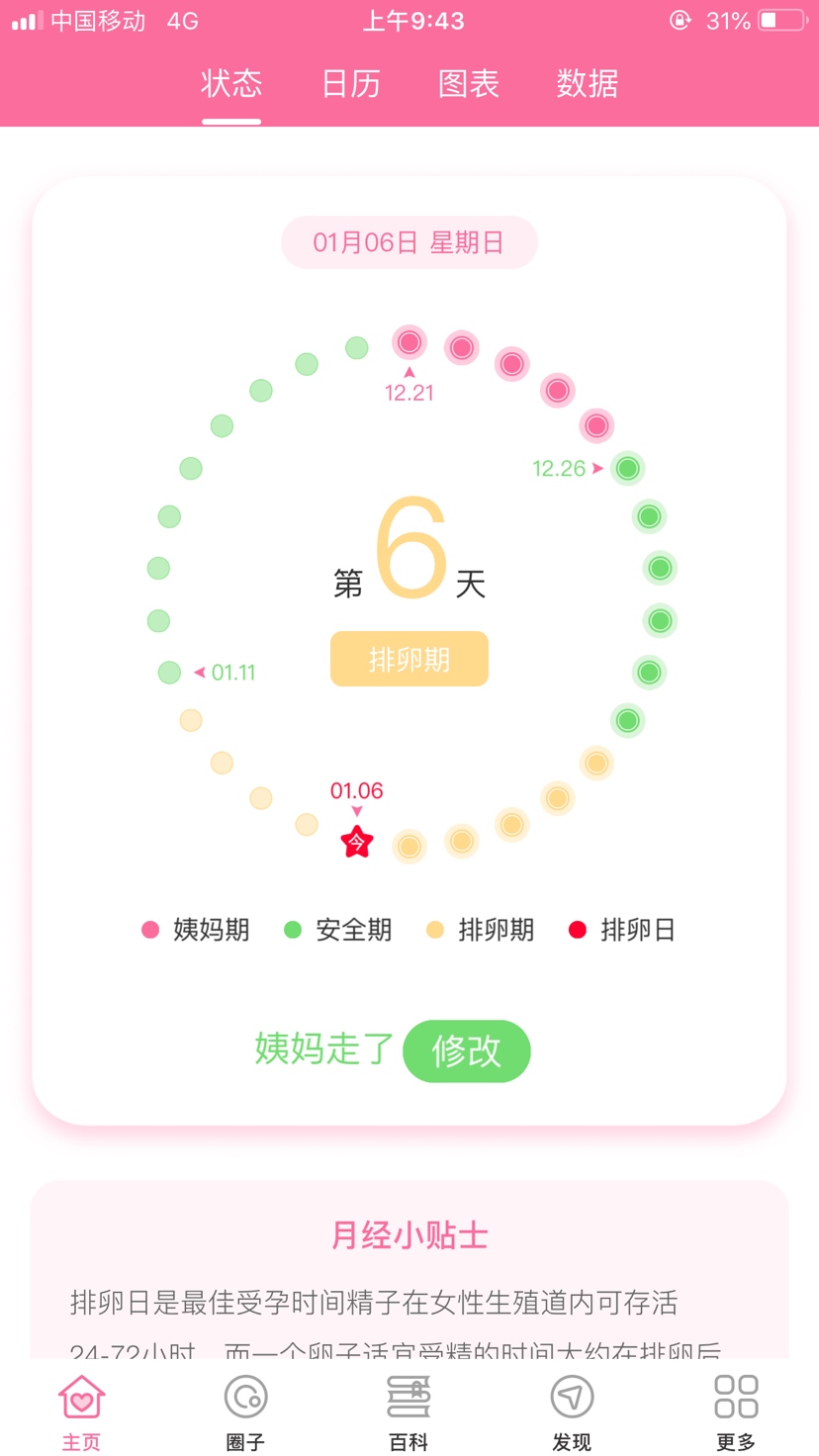This screenshot has height=1456, width=819.
Task: Switch to the 图表 tab
Action: point(469,84)
